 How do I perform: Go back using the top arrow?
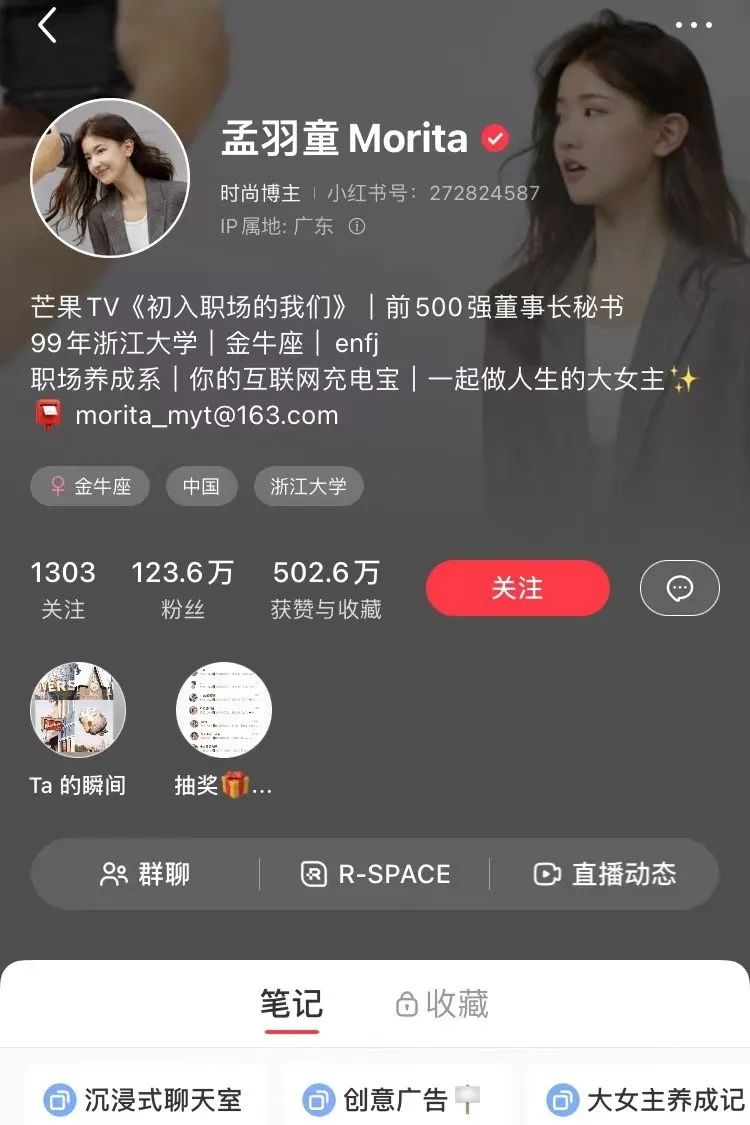[x=47, y=25]
